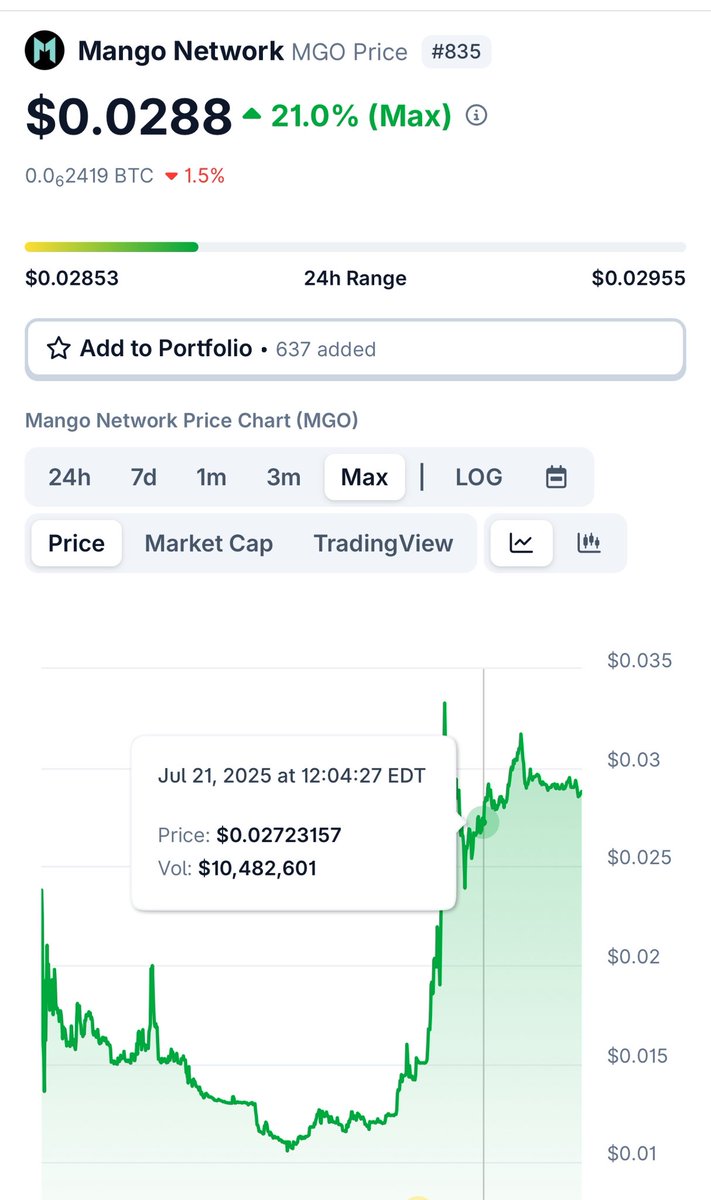The width and height of the screenshot is (711, 1200).
Task: Open the TradingView chart tab
Action: (383, 543)
